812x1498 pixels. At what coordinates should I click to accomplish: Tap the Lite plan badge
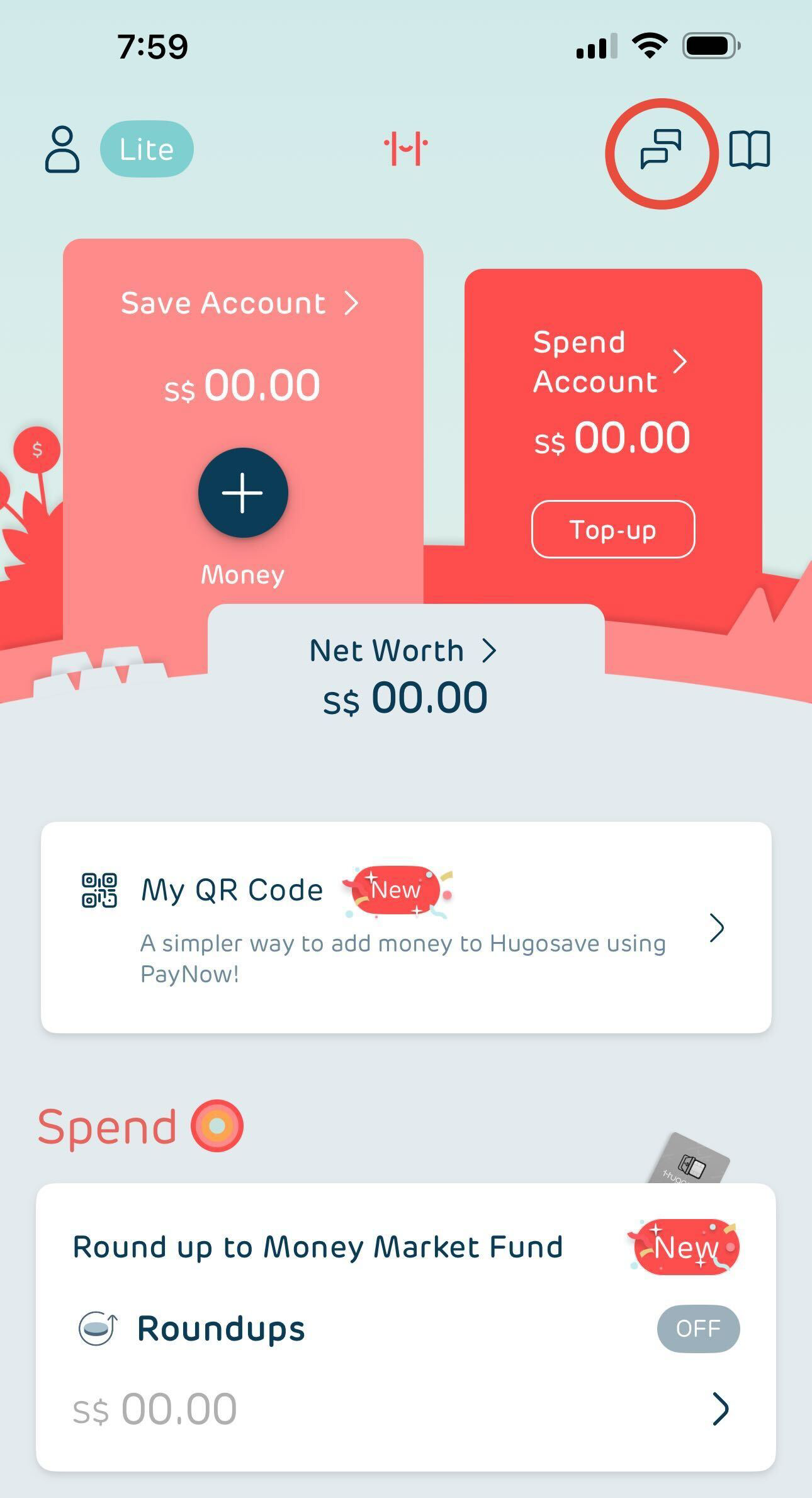tap(147, 149)
